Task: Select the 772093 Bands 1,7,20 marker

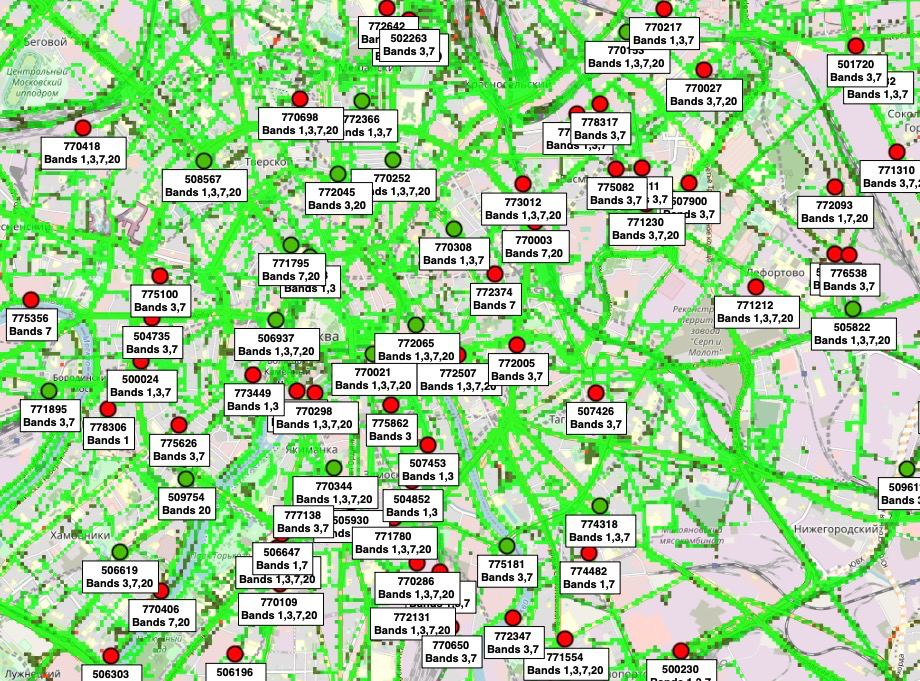Action: click(834, 187)
